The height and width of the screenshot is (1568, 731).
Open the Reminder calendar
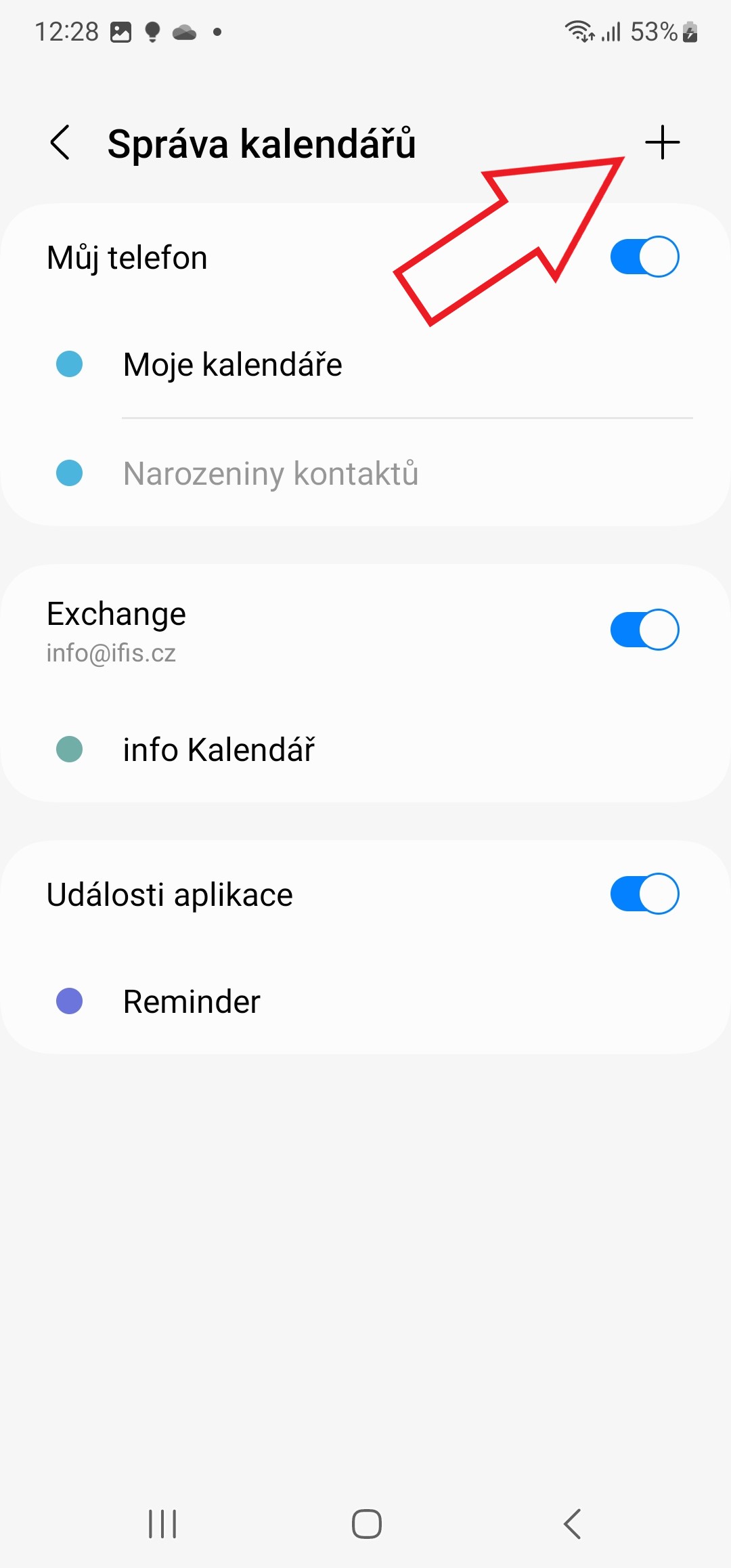tap(365, 1001)
